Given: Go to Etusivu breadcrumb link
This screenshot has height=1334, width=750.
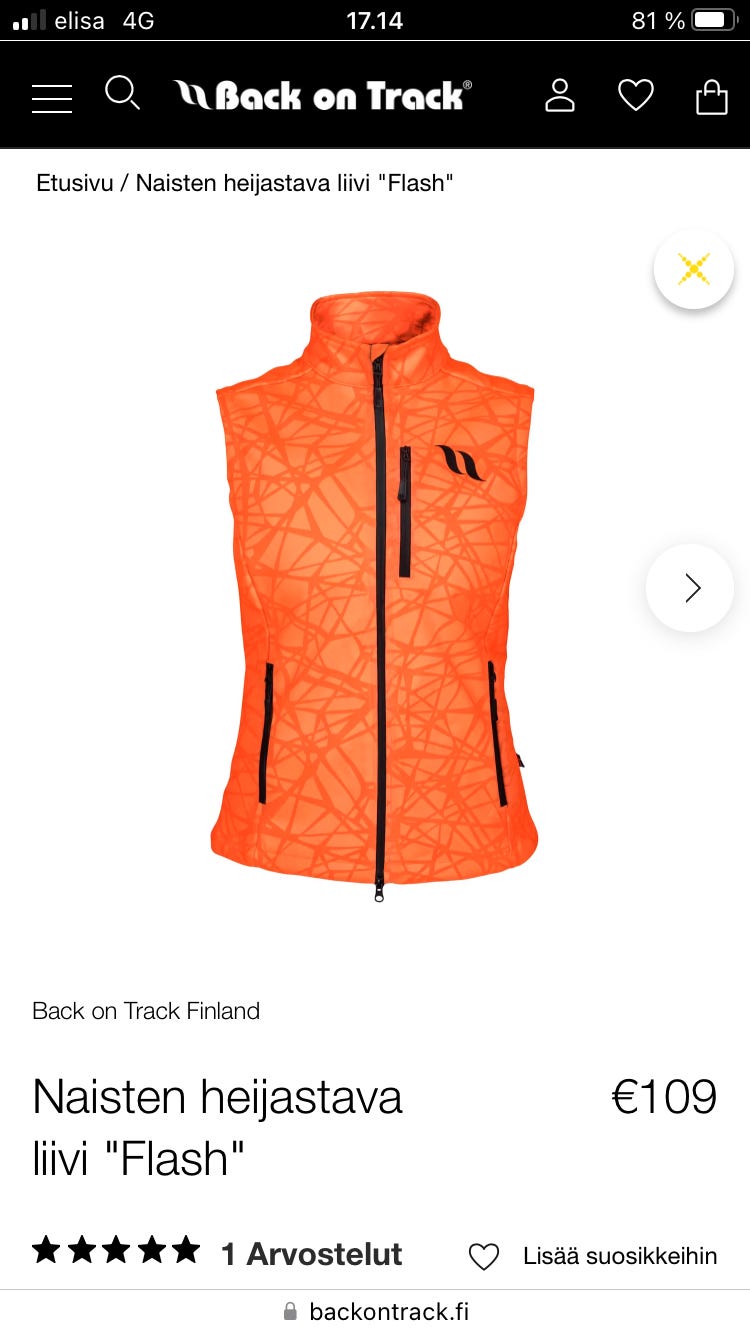Looking at the screenshot, I should (x=75, y=183).
